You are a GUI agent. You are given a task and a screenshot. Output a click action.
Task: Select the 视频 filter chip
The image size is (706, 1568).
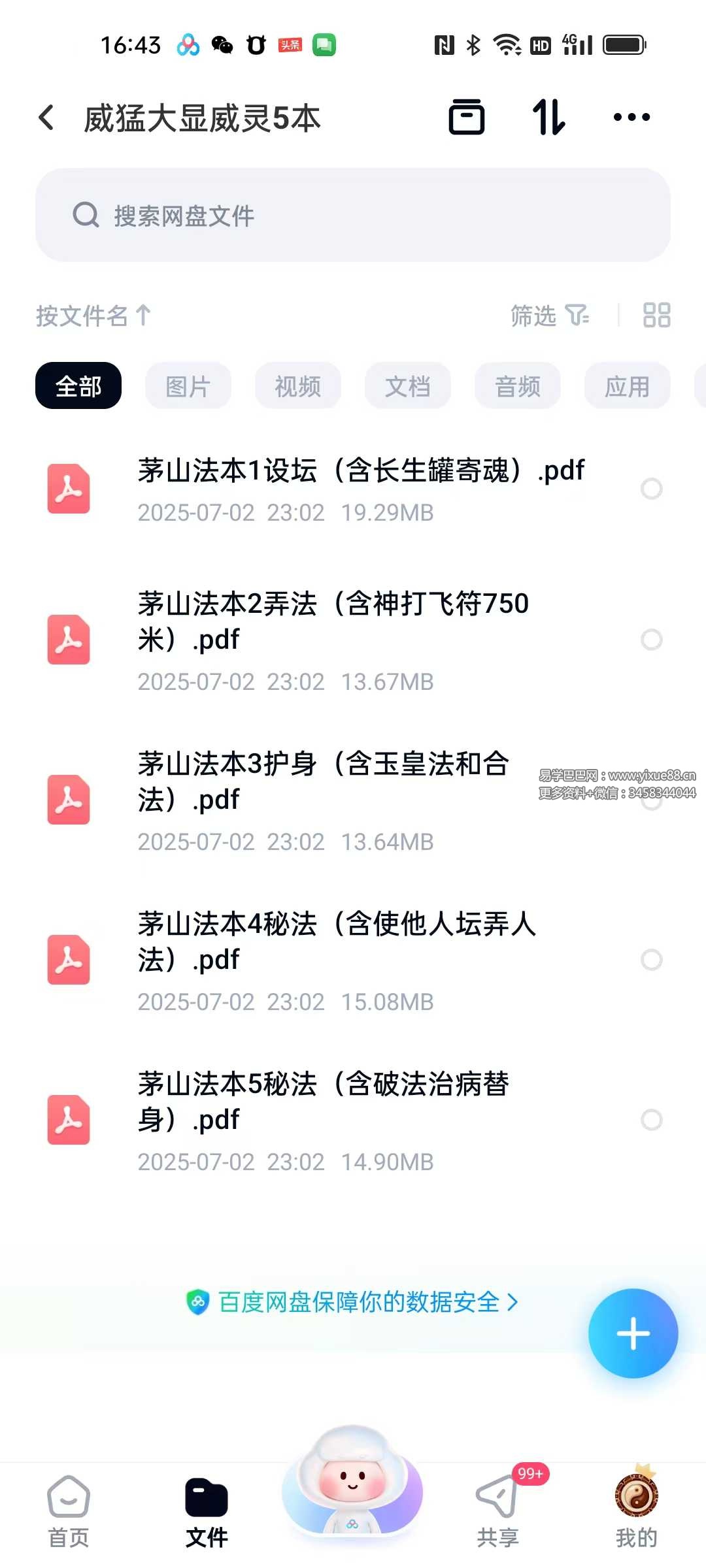coord(298,386)
